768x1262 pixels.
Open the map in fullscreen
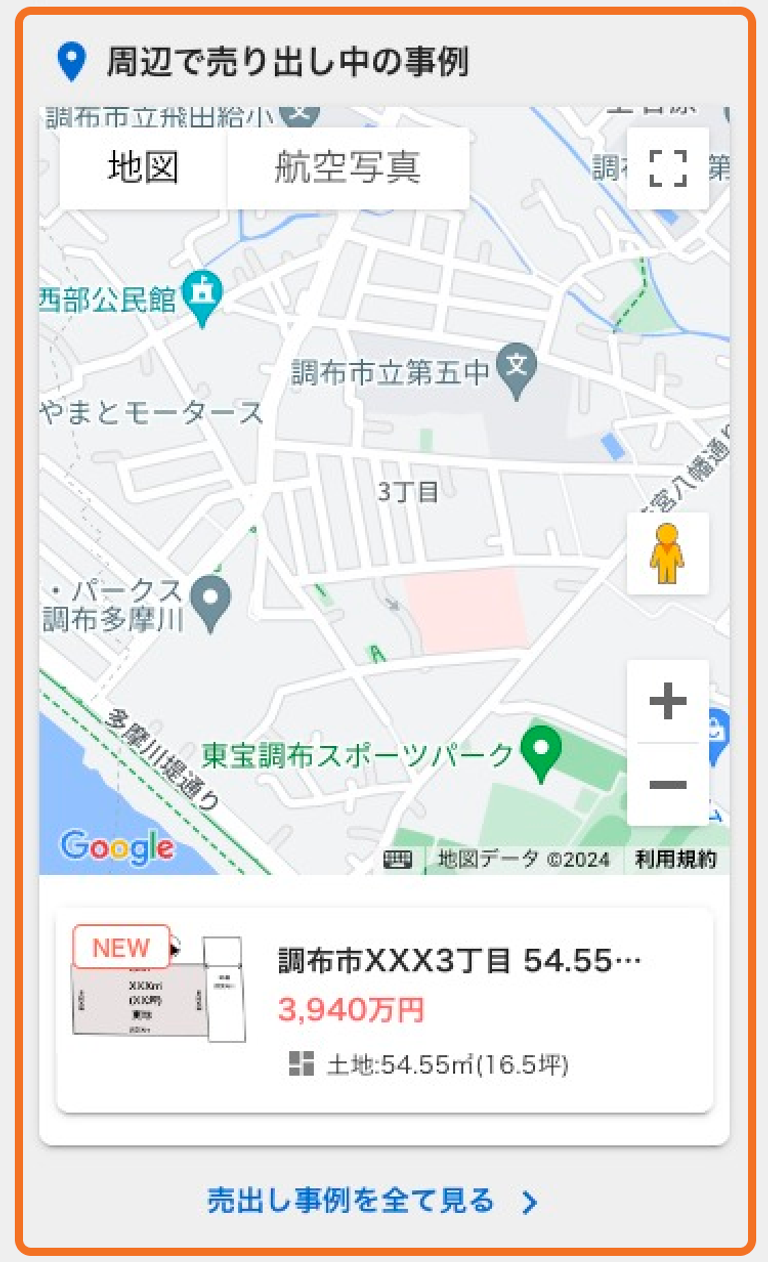667,168
